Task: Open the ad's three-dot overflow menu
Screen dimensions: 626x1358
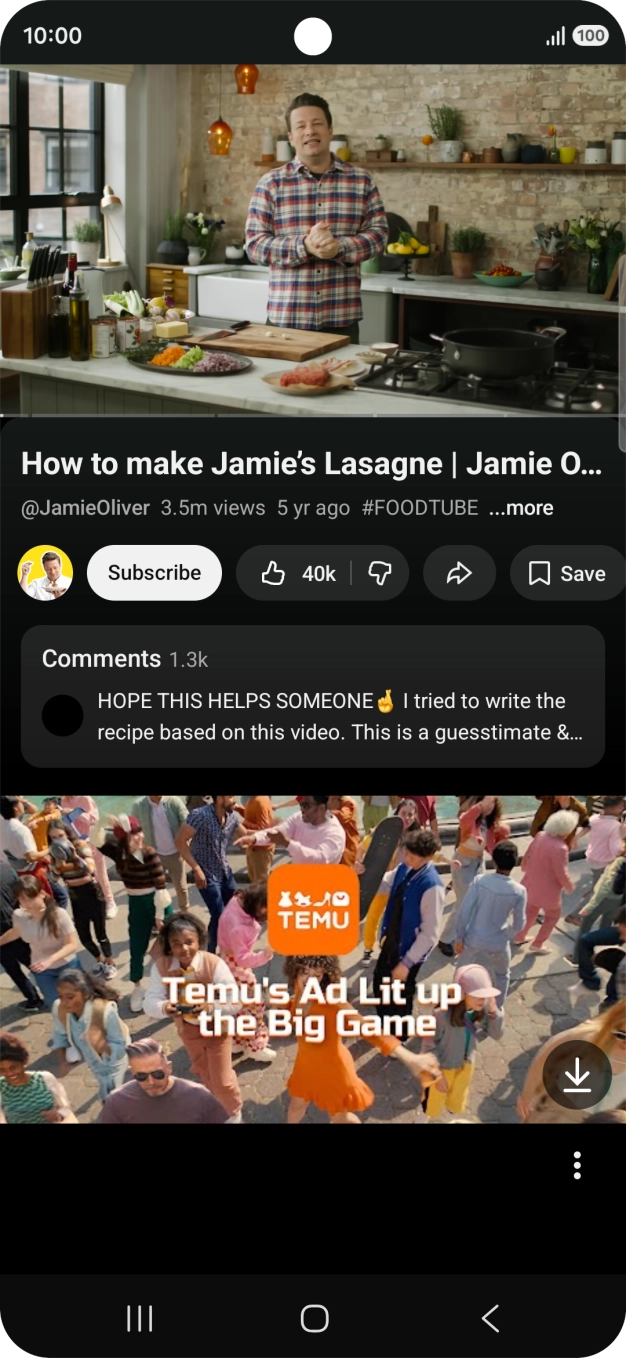Action: coord(577,1165)
